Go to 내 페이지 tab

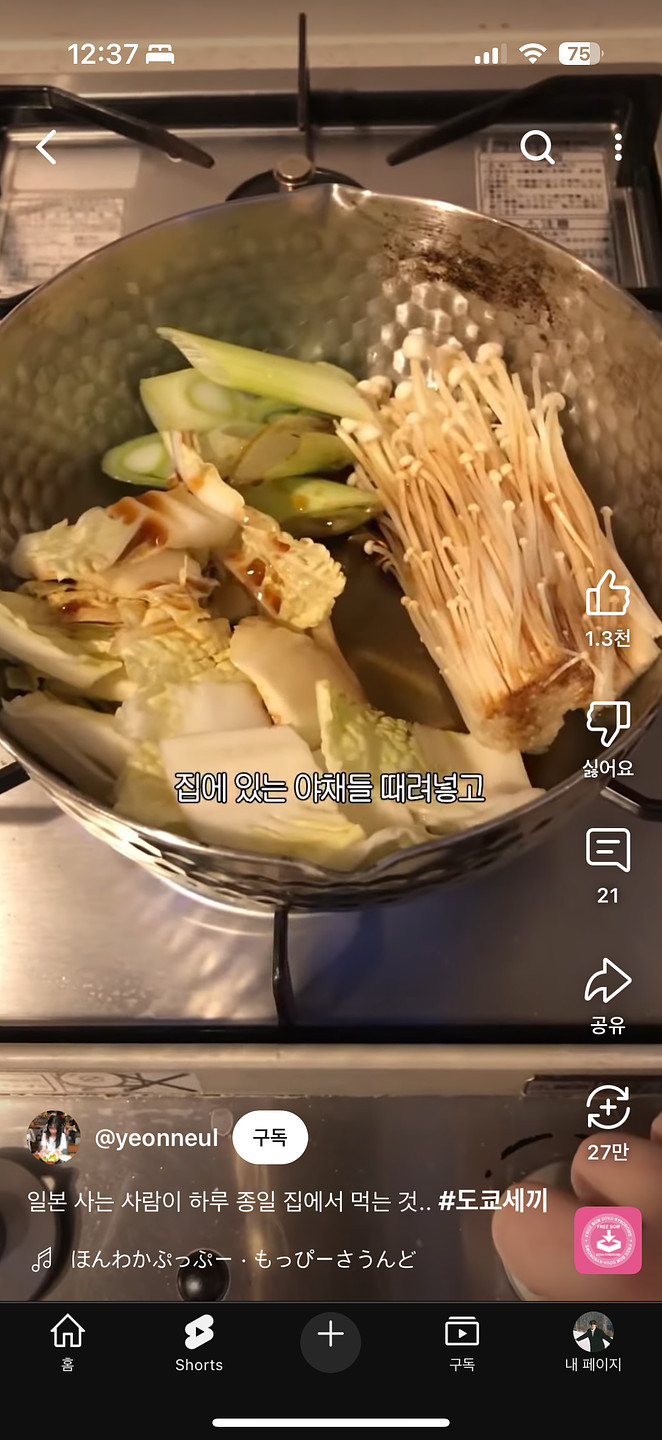(593, 1342)
